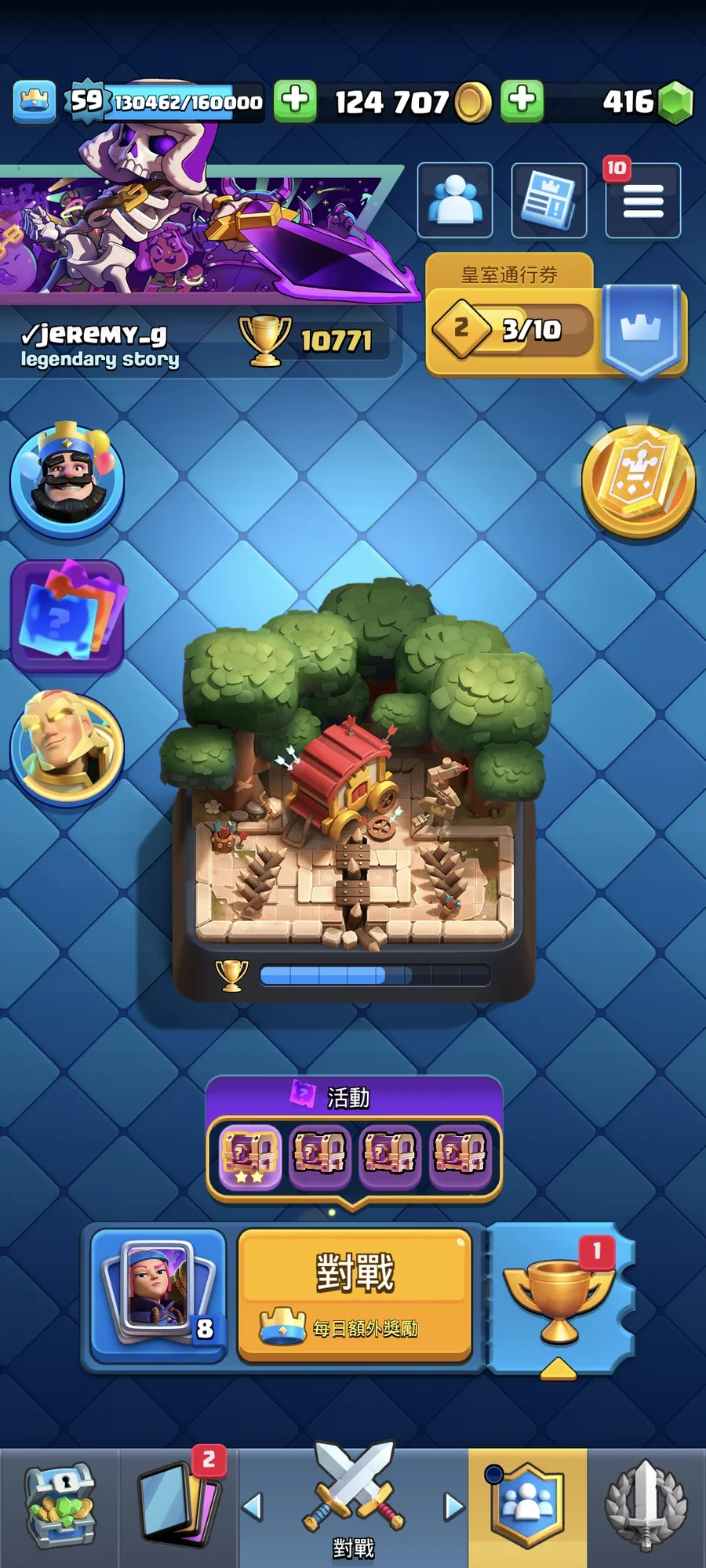The height and width of the screenshot is (1568, 706).
Task: Start a match with the 對戰 button
Action: 355,1294
